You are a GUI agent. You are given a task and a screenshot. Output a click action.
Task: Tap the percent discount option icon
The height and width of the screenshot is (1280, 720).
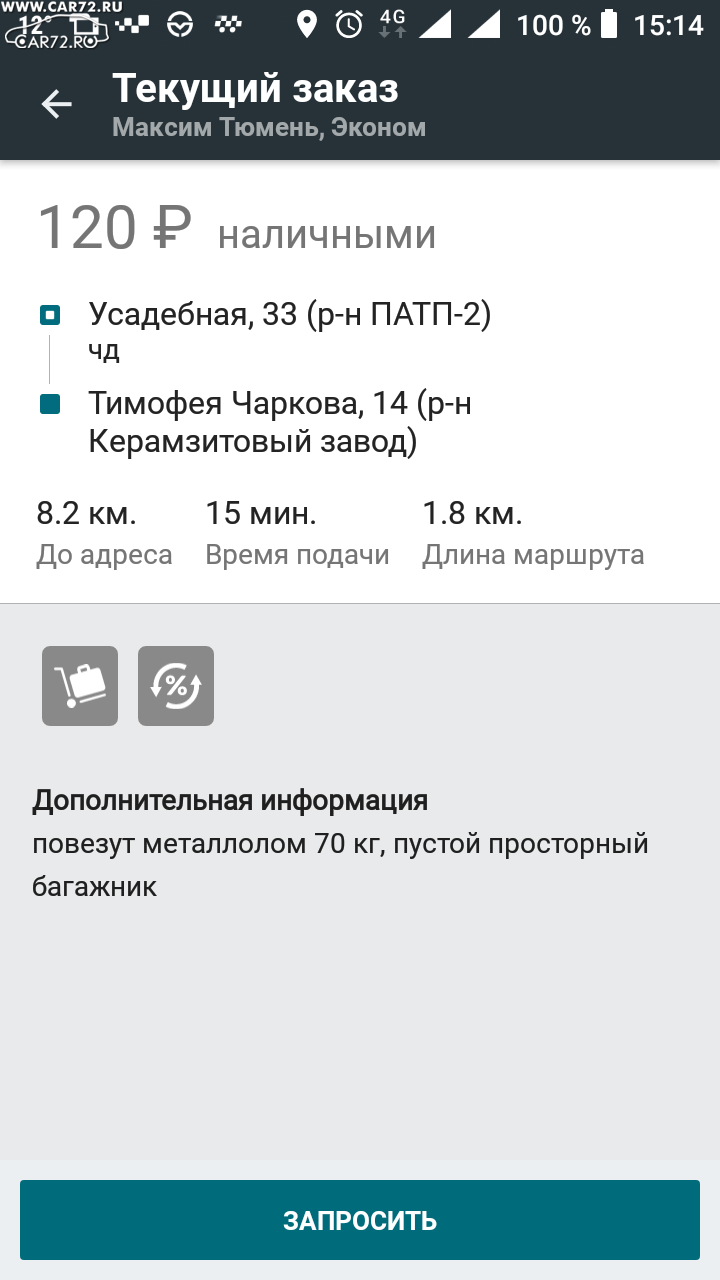(x=176, y=686)
